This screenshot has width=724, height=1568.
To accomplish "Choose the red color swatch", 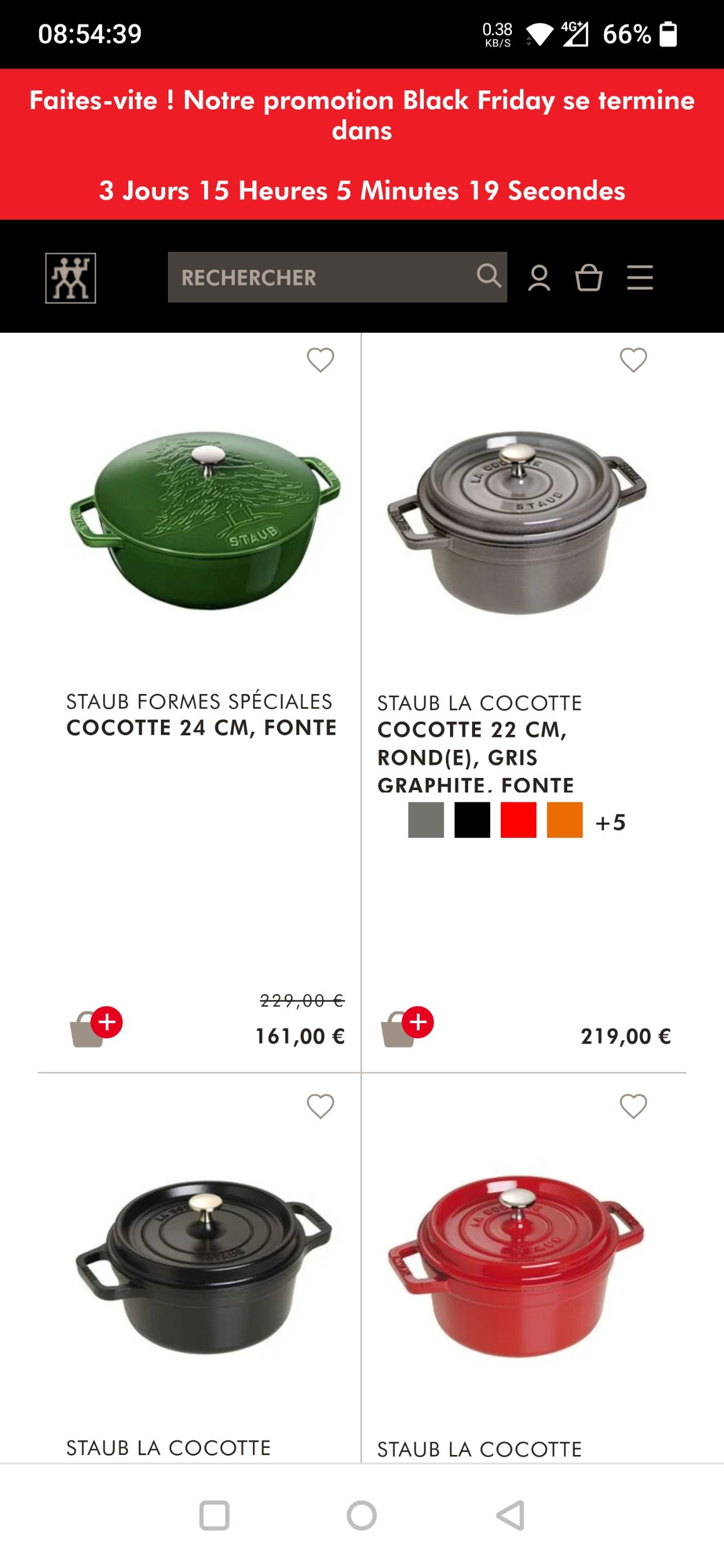I will [x=518, y=820].
